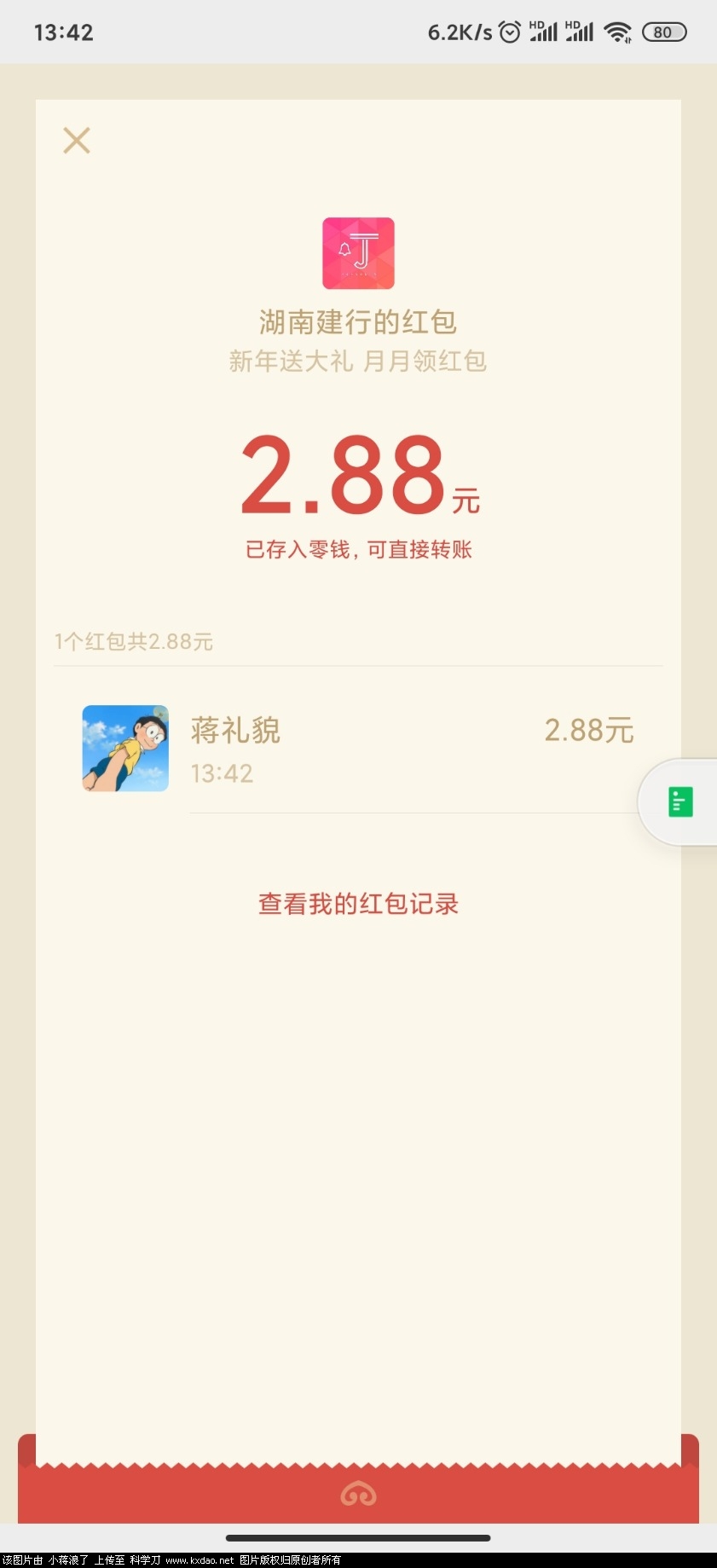Open 查看我的红包记录 to view red packet history
Image resolution: width=717 pixels, height=1568 pixels.
click(x=358, y=903)
